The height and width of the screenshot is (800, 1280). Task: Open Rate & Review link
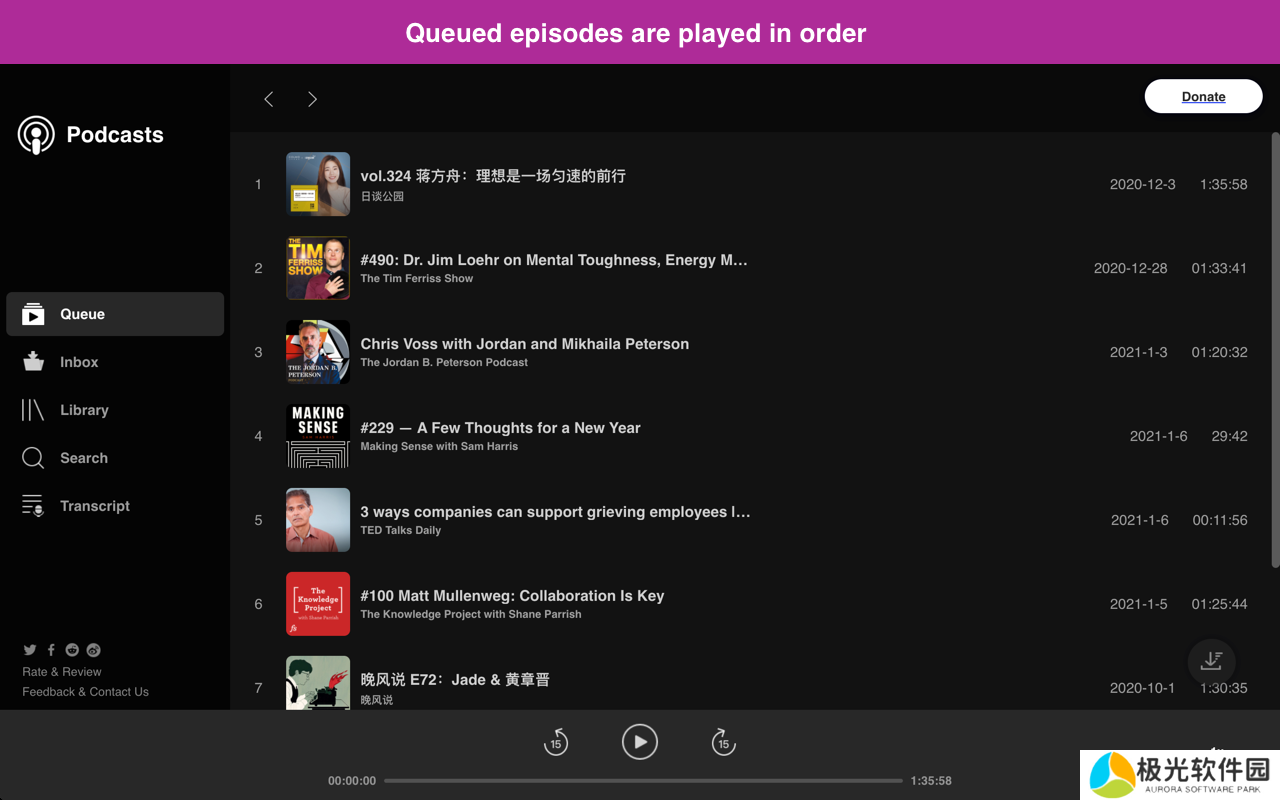click(x=62, y=672)
